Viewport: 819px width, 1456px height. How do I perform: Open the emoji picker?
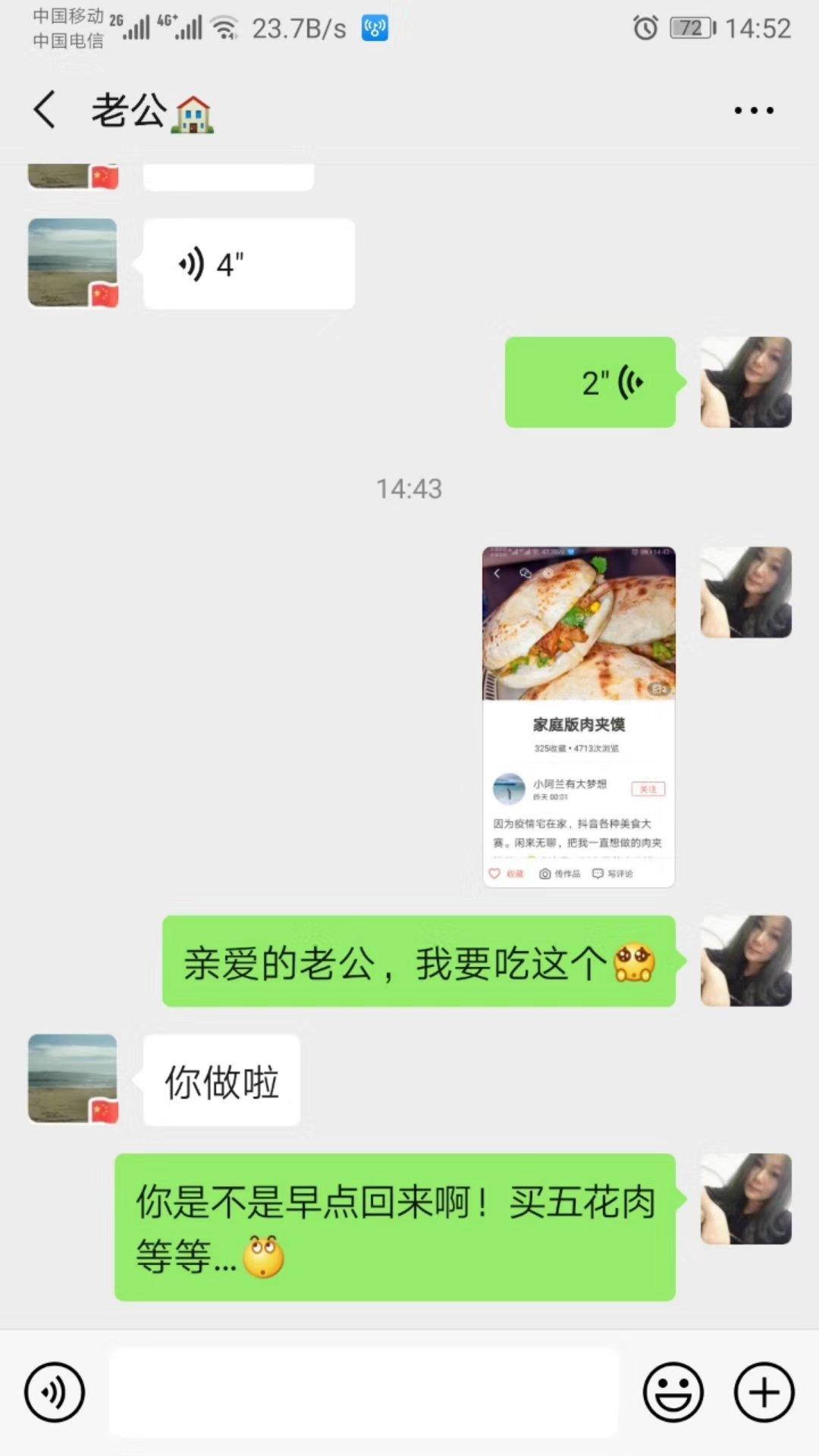click(x=673, y=1392)
